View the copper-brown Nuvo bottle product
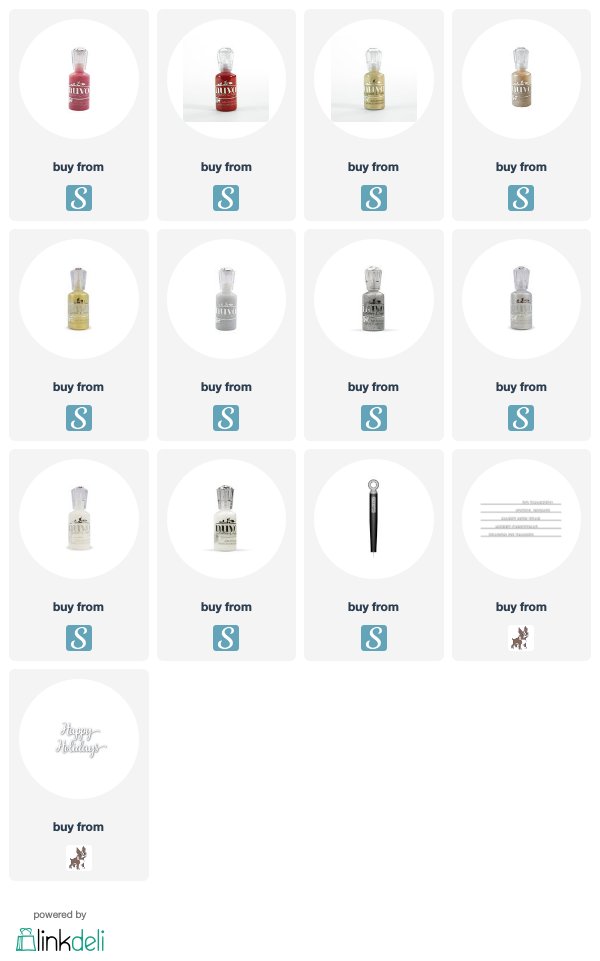This screenshot has height=961, width=600. [x=522, y=79]
